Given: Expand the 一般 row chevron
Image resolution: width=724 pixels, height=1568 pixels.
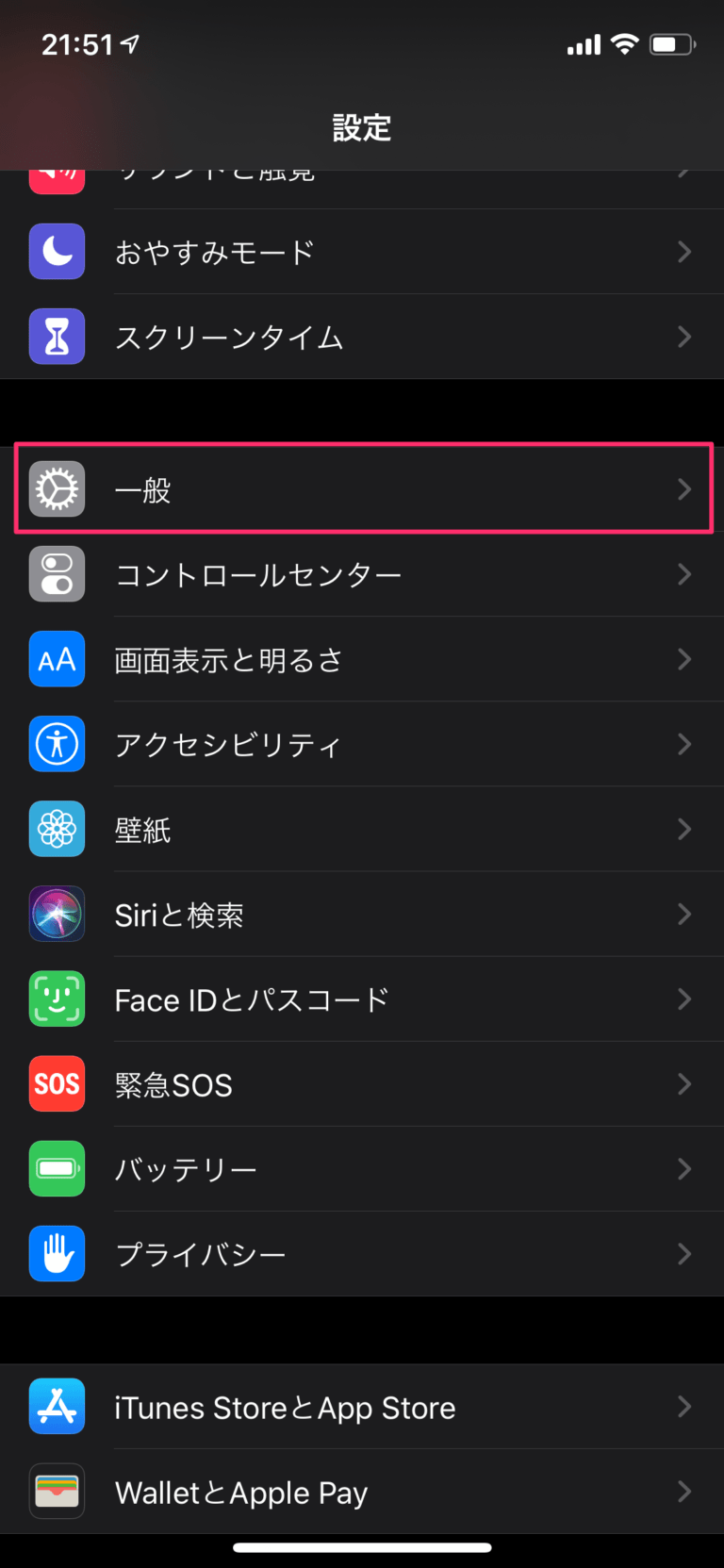Looking at the screenshot, I should pos(684,488).
